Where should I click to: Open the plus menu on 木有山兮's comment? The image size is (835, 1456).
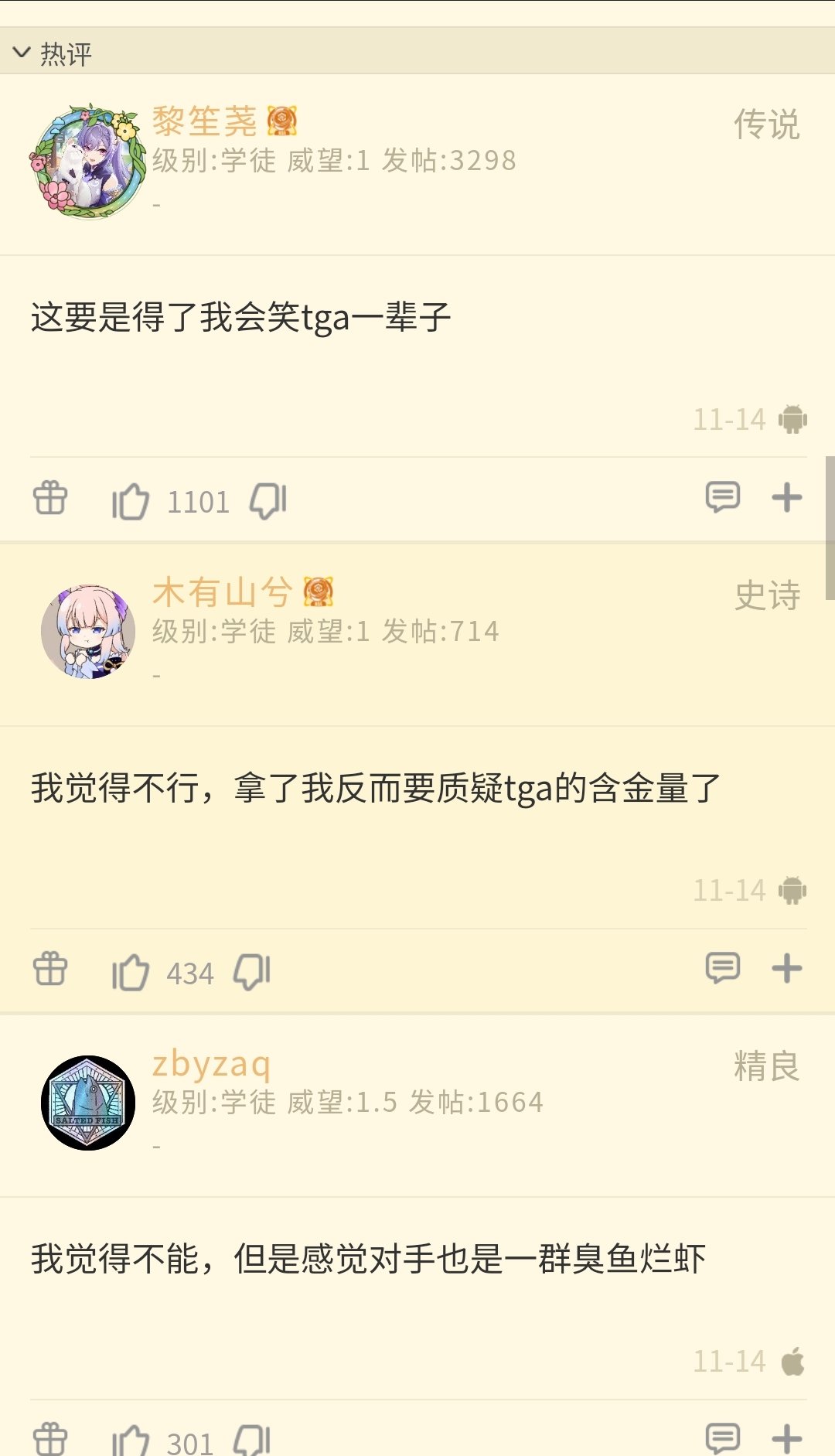pos(786,968)
